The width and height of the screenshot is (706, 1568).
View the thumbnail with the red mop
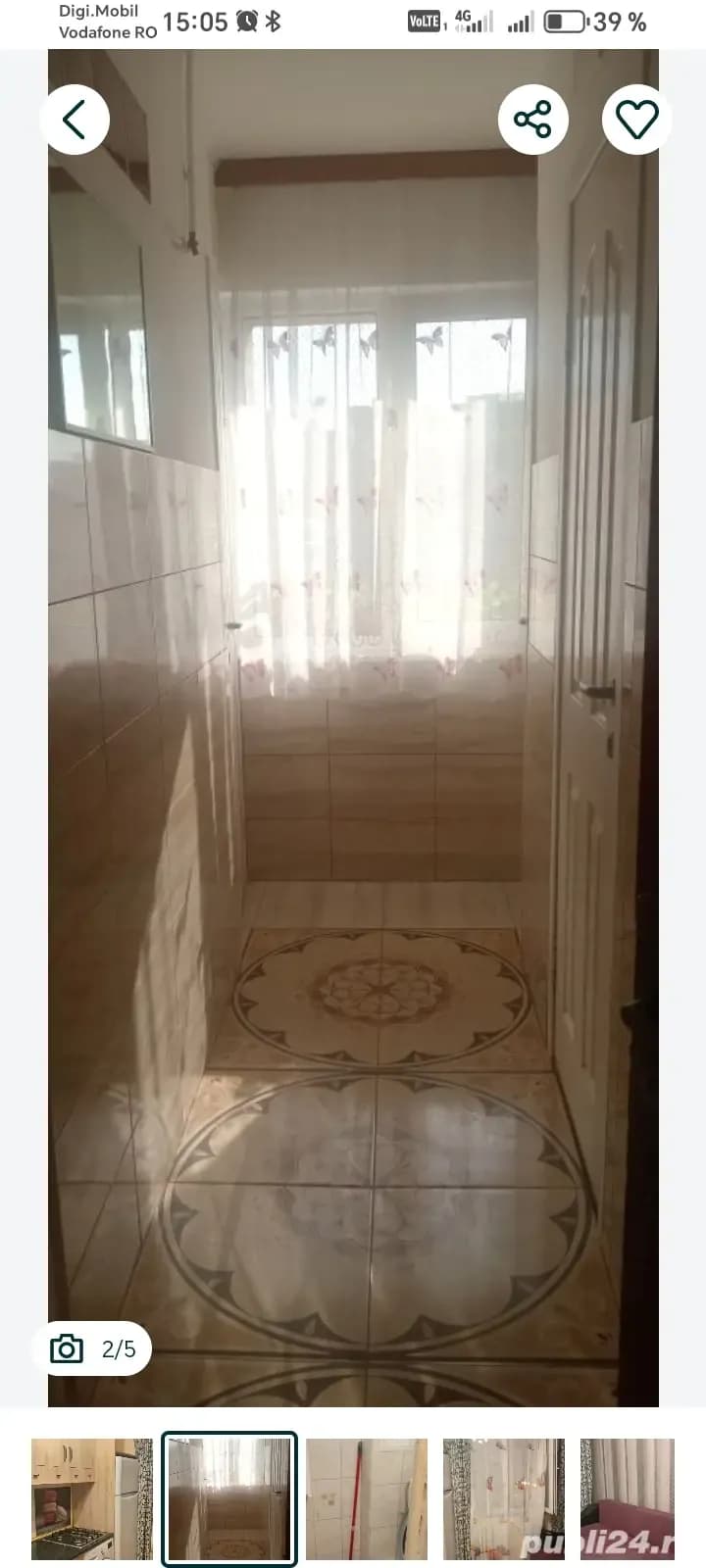pyautogui.click(x=367, y=1499)
